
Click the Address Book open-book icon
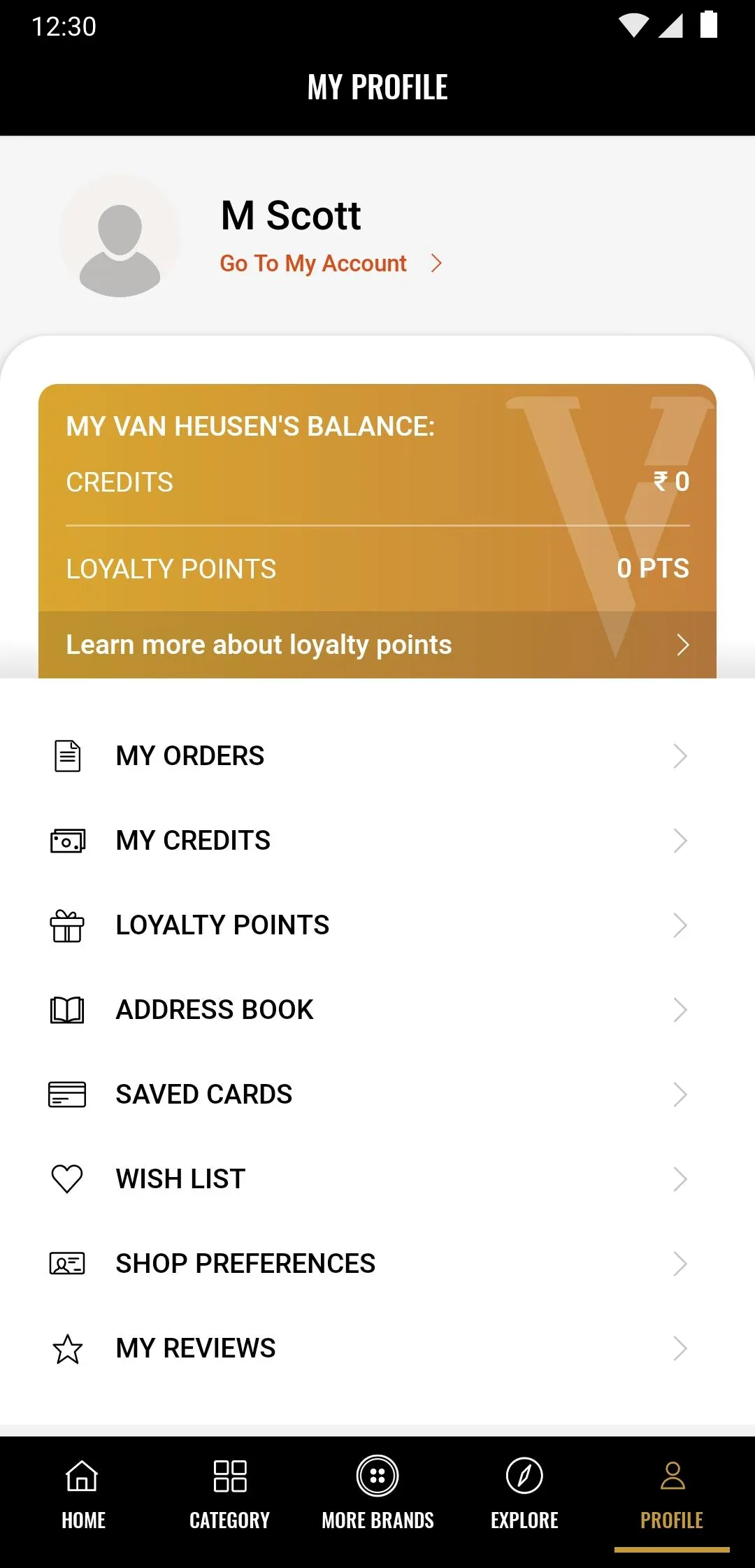point(66,1009)
